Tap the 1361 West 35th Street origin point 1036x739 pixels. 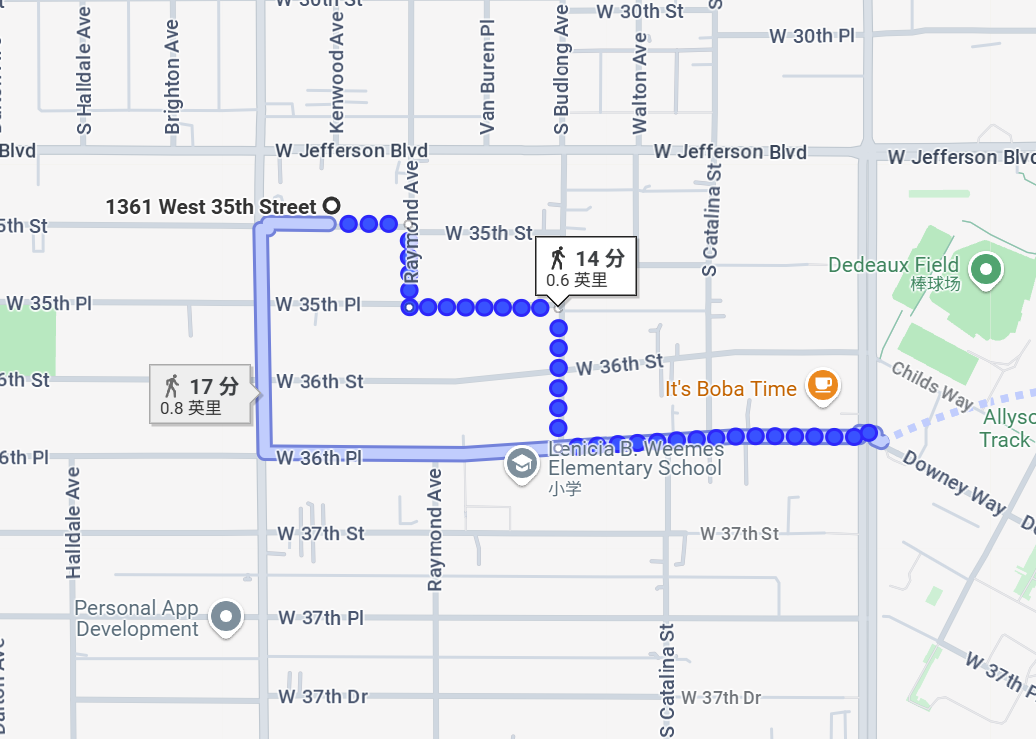331,205
